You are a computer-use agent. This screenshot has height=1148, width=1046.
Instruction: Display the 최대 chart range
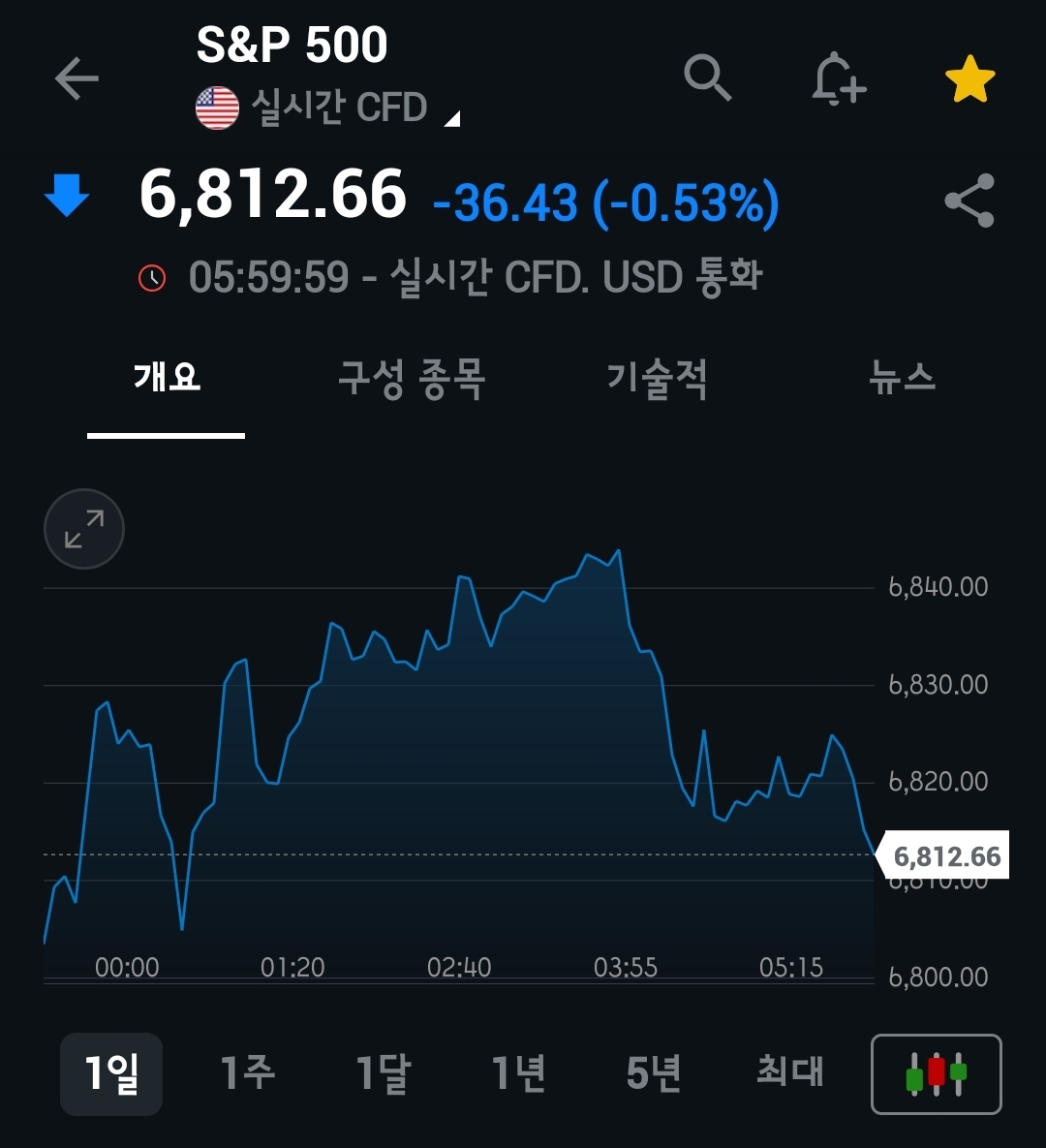tap(789, 1073)
